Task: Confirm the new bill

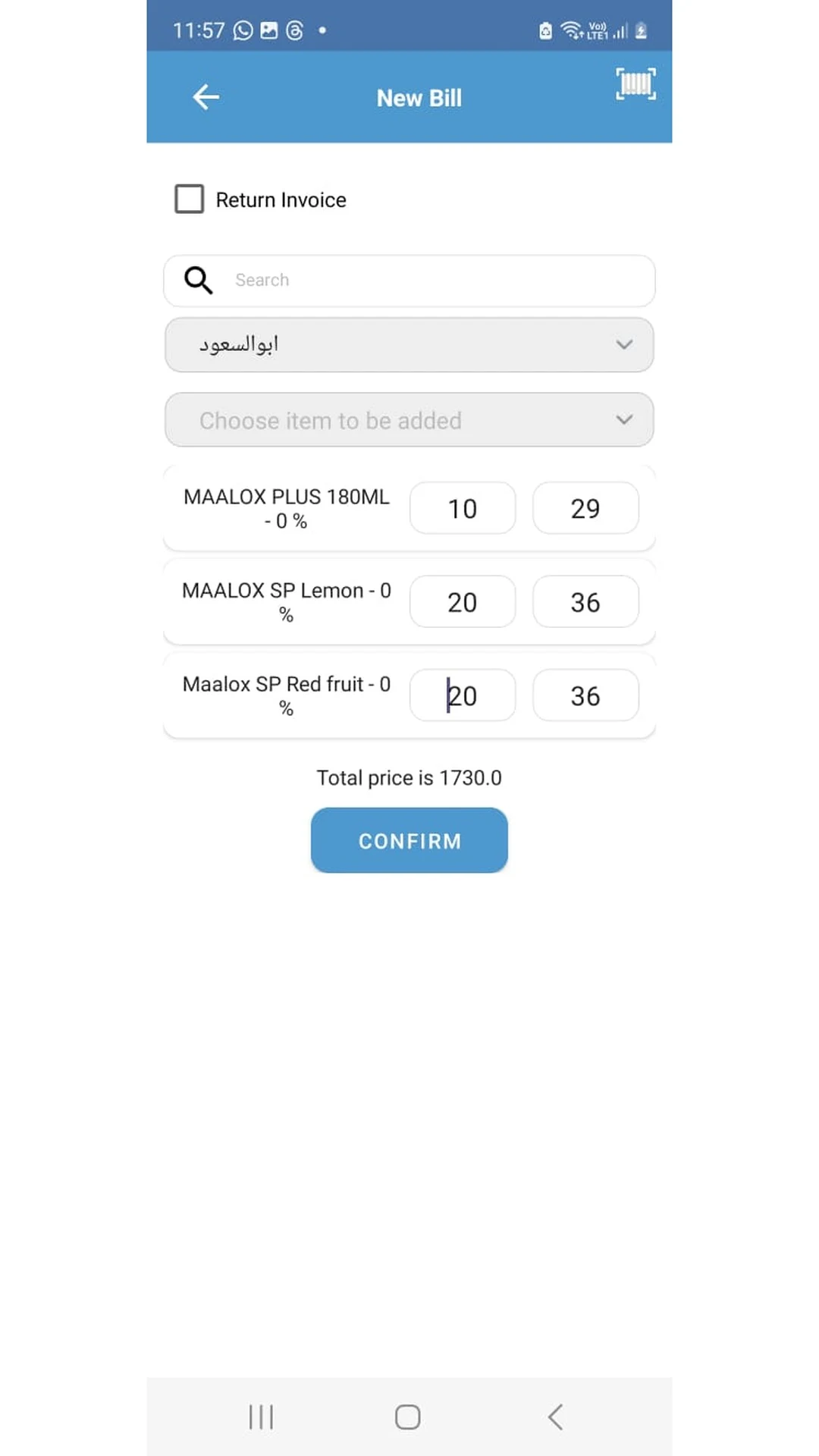Action: 409,840
